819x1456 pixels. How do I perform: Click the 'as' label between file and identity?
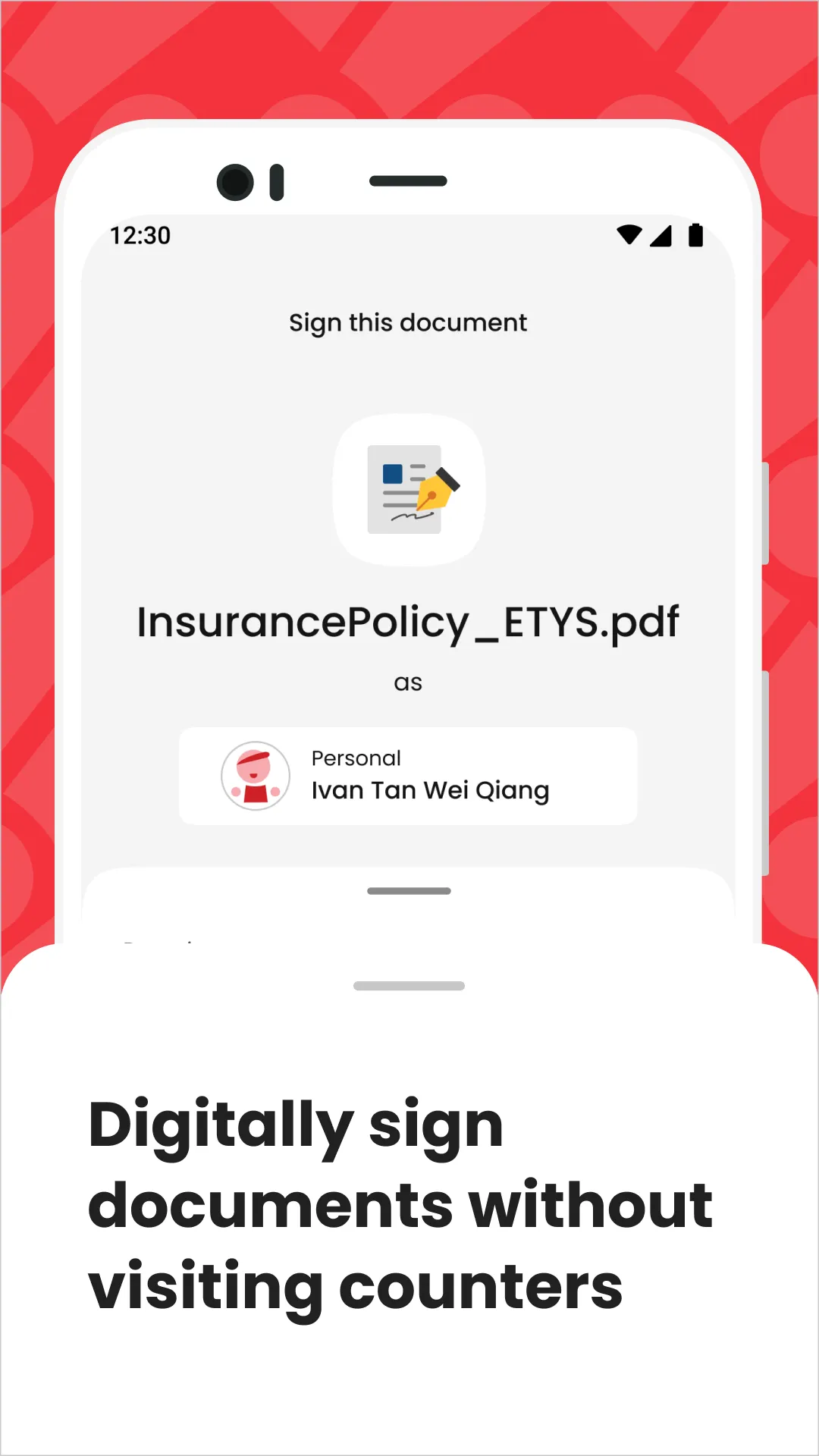pyautogui.click(x=409, y=682)
